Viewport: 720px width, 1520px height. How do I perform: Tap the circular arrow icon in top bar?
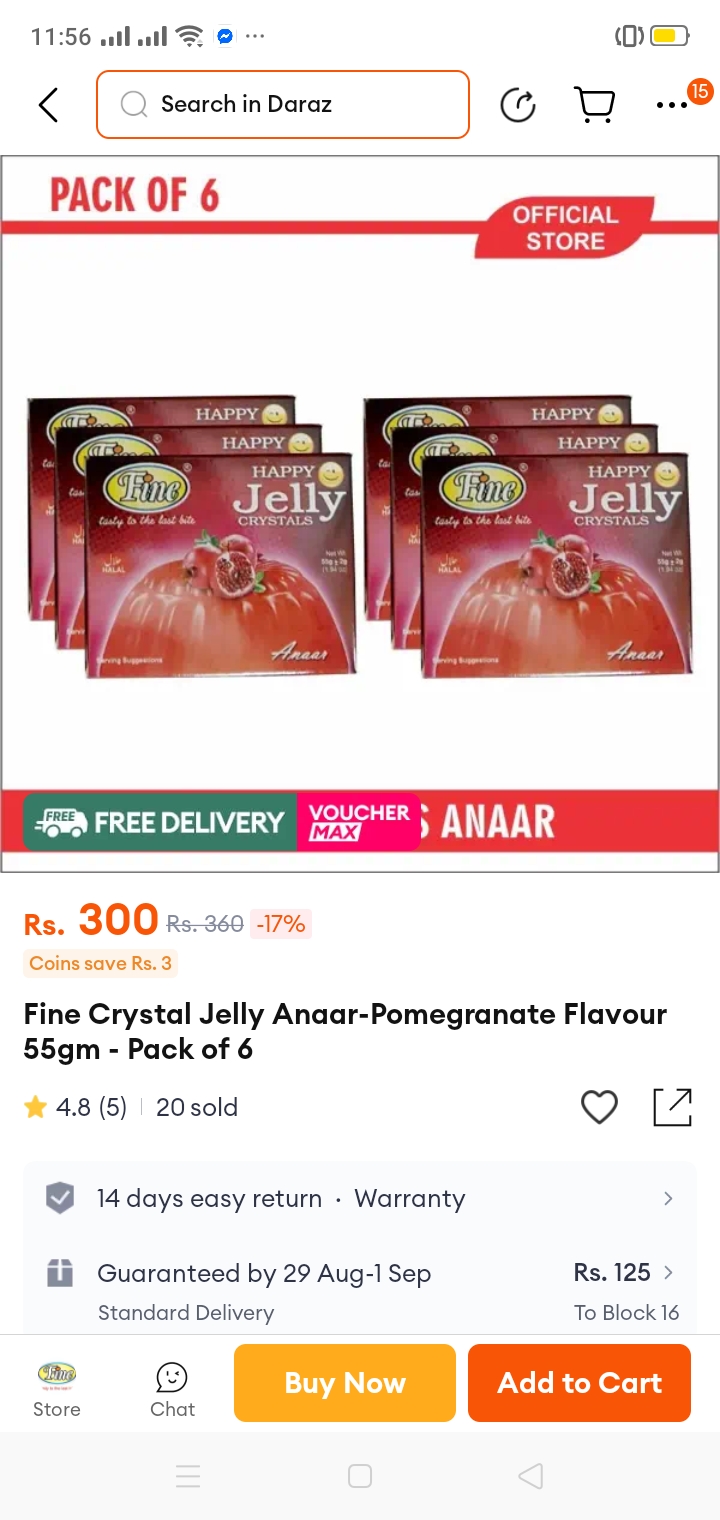point(518,104)
